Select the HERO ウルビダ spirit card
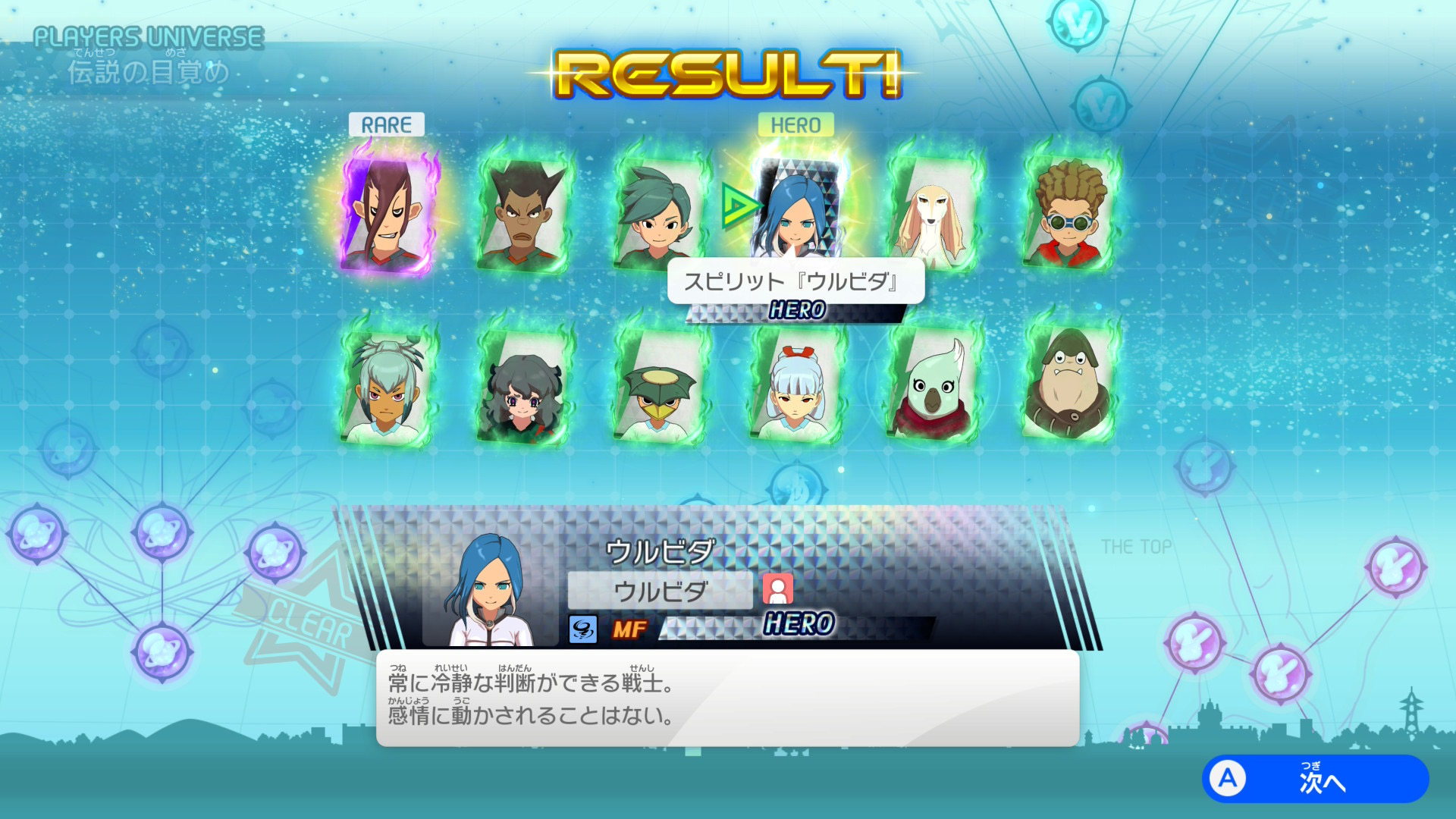 (796, 209)
